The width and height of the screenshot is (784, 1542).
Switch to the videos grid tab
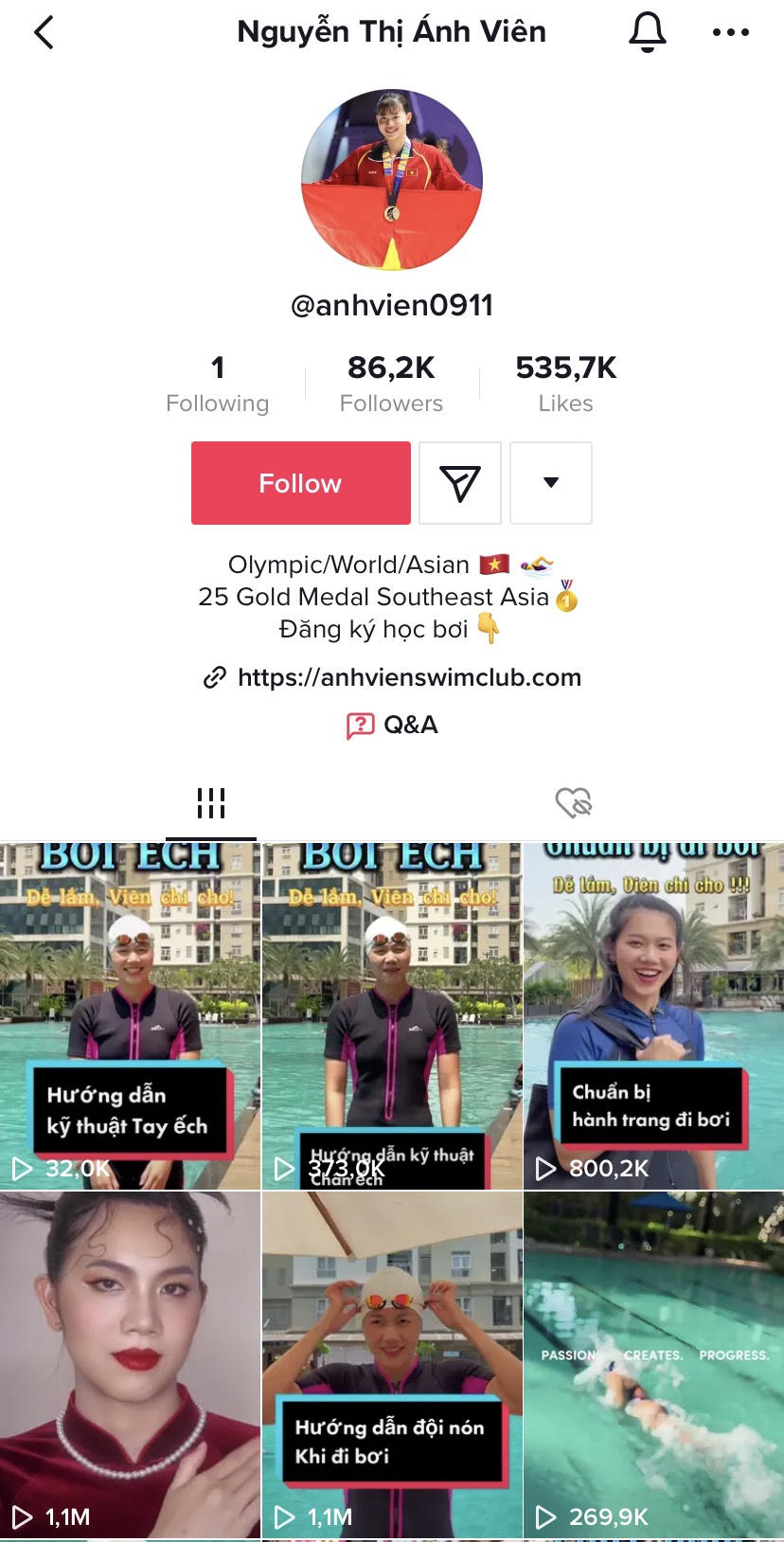click(x=210, y=803)
